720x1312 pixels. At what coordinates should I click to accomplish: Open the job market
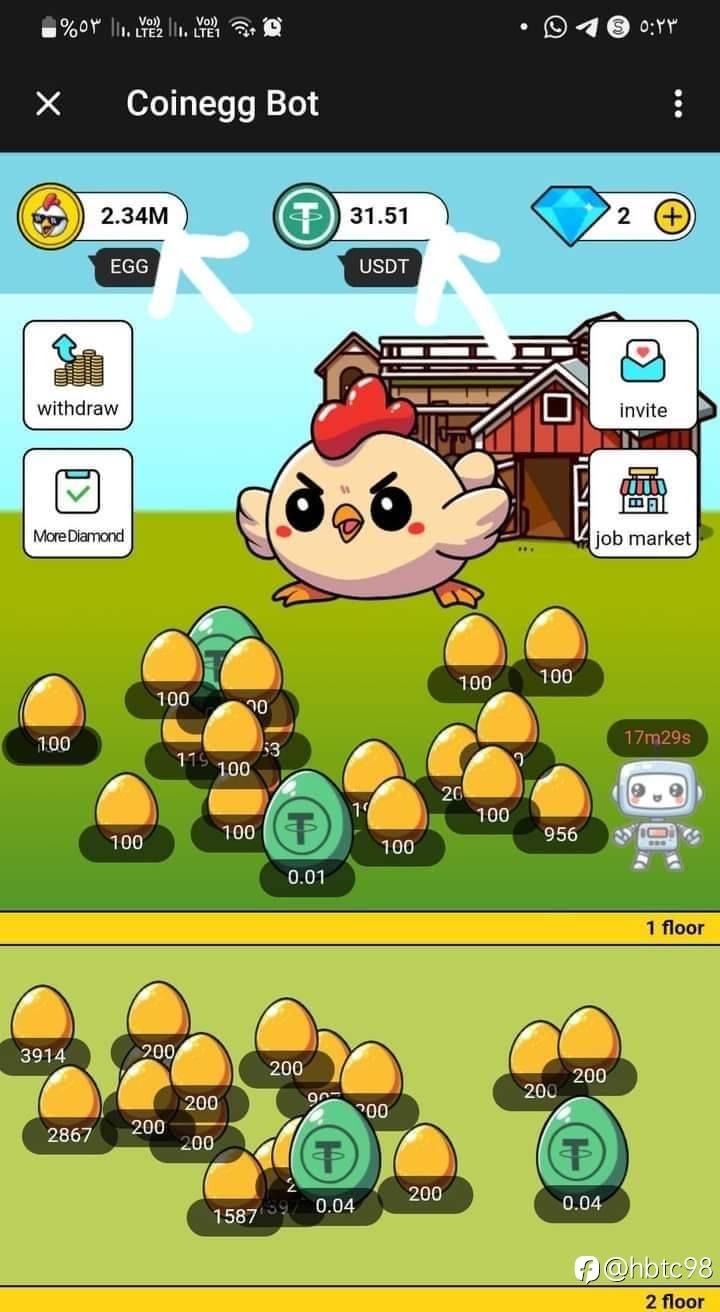click(x=643, y=503)
